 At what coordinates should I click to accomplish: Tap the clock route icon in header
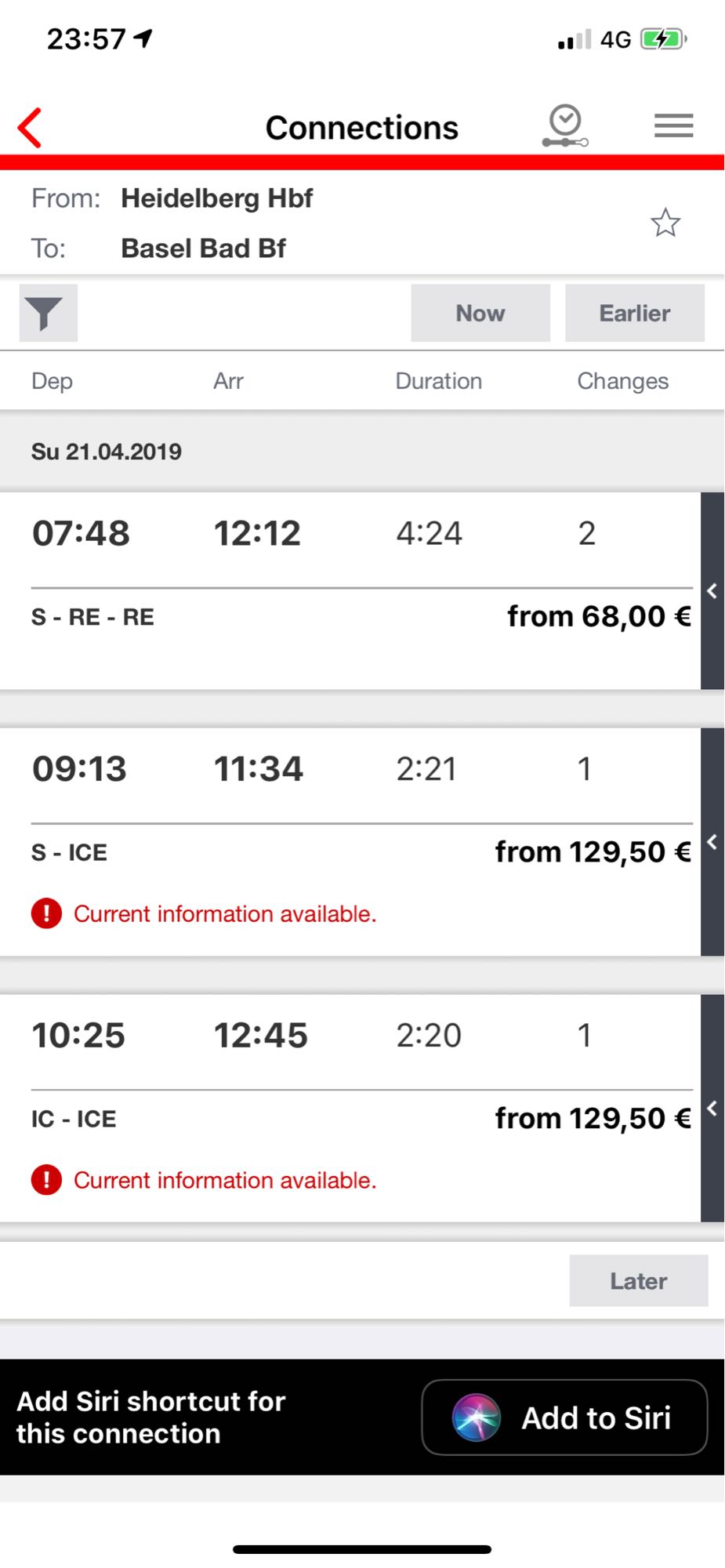point(565,126)
